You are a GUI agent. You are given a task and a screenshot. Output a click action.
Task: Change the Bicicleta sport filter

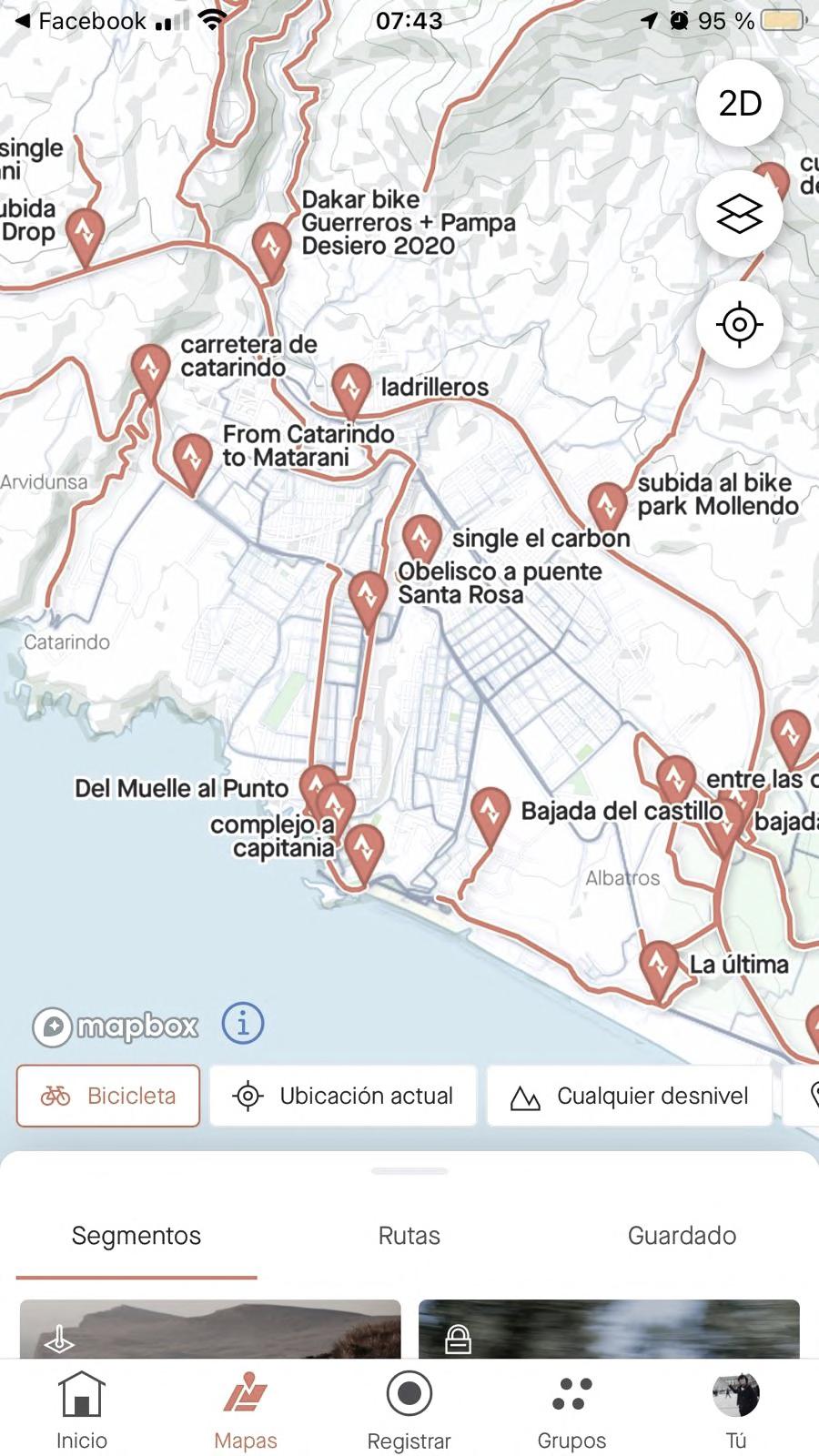[x=108, y=1096]
